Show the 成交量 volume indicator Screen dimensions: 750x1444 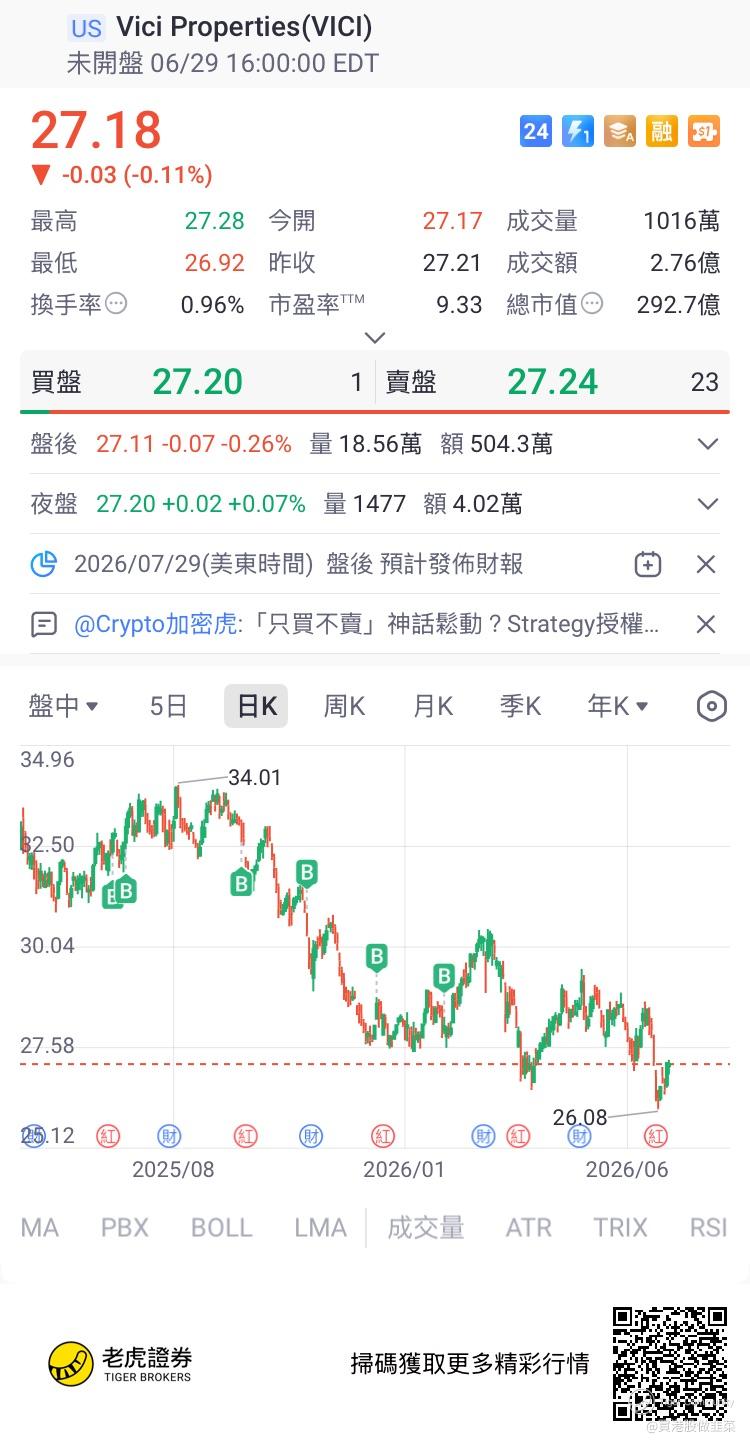pos(426,1227)
